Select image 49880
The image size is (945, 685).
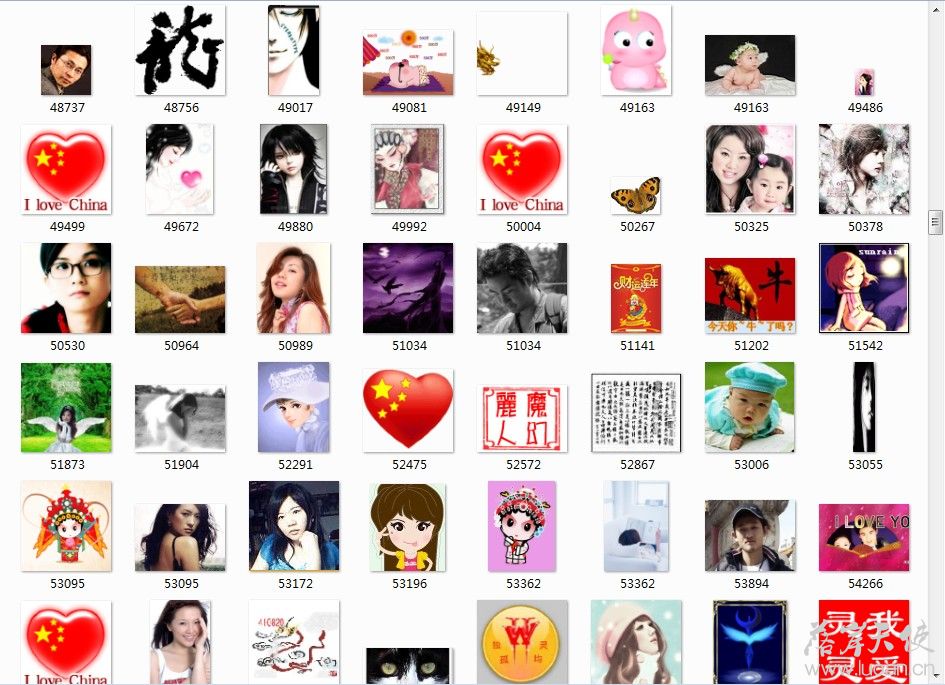click(294, 169)
